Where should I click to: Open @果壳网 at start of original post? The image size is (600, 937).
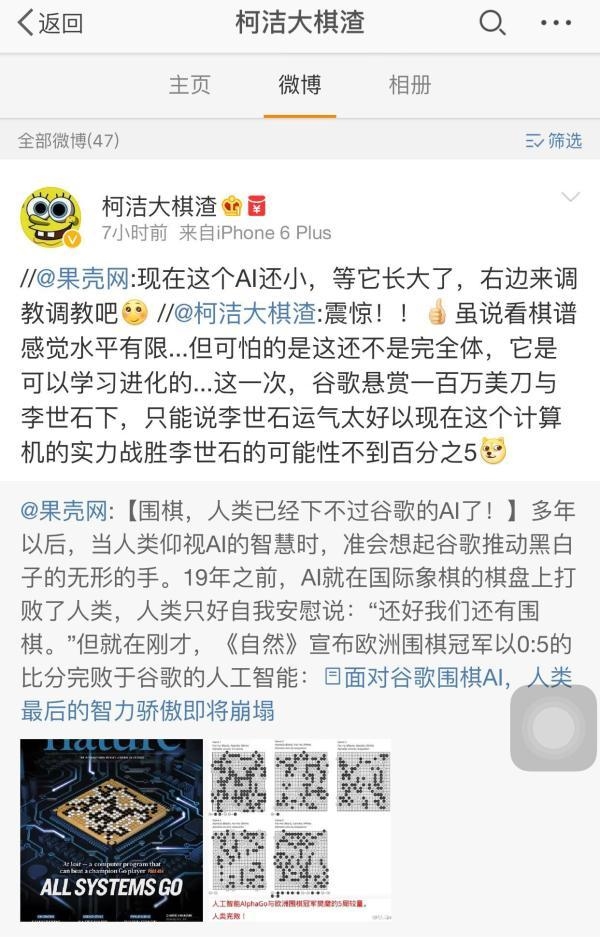[64, 511]
